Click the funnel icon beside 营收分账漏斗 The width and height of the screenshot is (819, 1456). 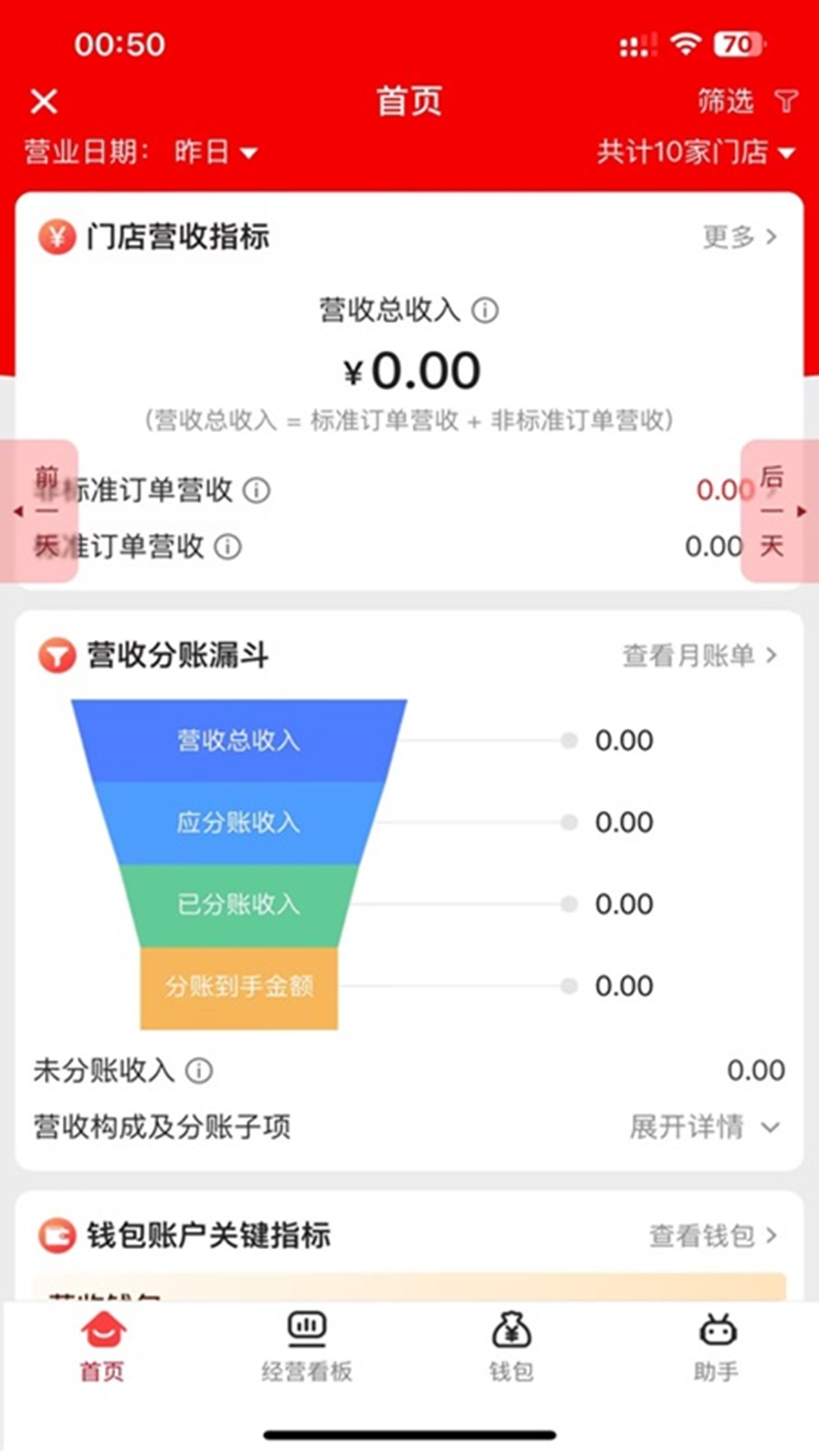56,655
